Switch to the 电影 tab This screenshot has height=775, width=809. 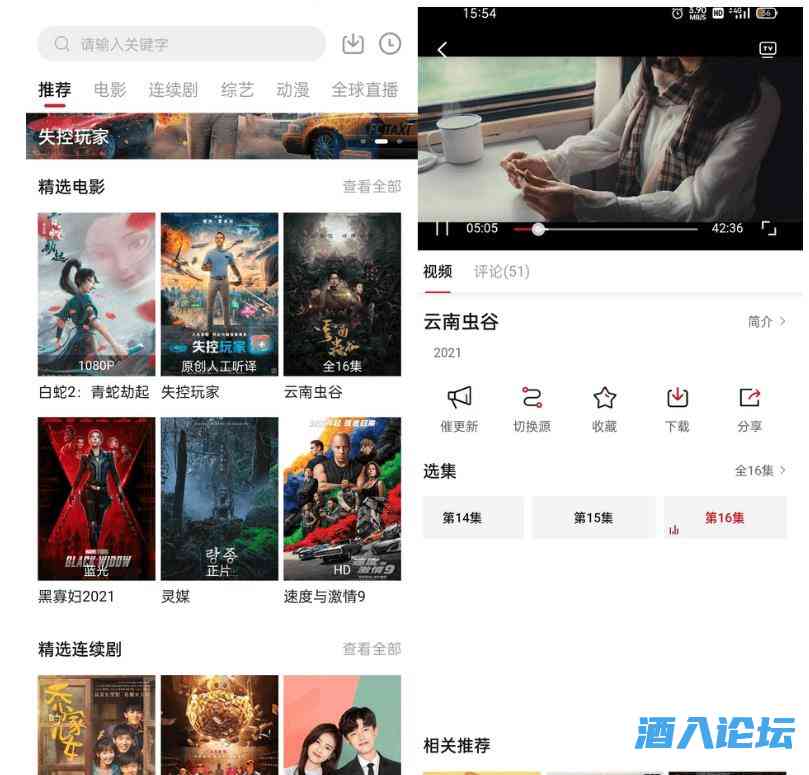(110, 90)
